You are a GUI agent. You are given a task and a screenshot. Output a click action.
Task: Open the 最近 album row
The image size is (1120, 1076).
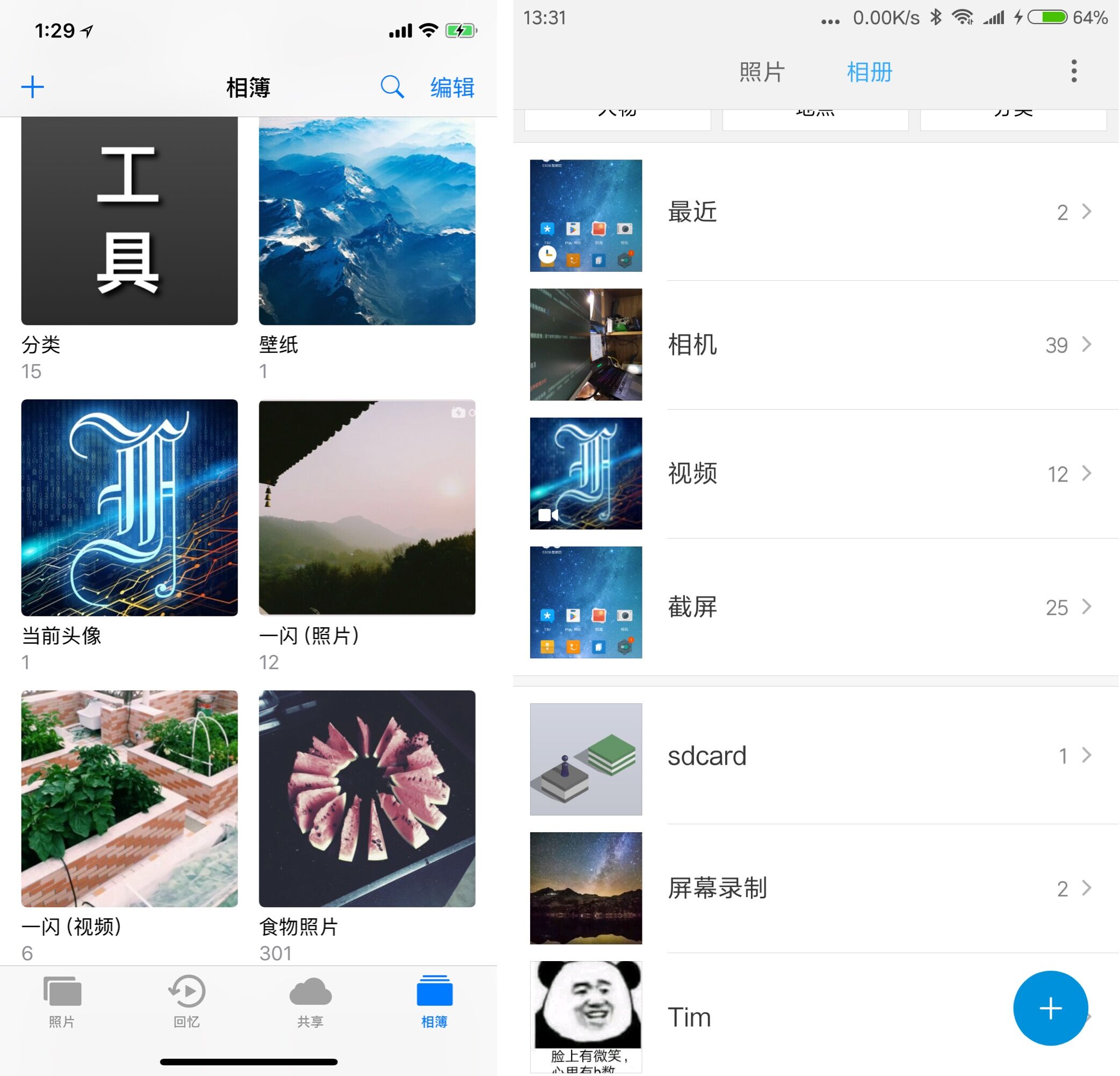coord(812,213)
